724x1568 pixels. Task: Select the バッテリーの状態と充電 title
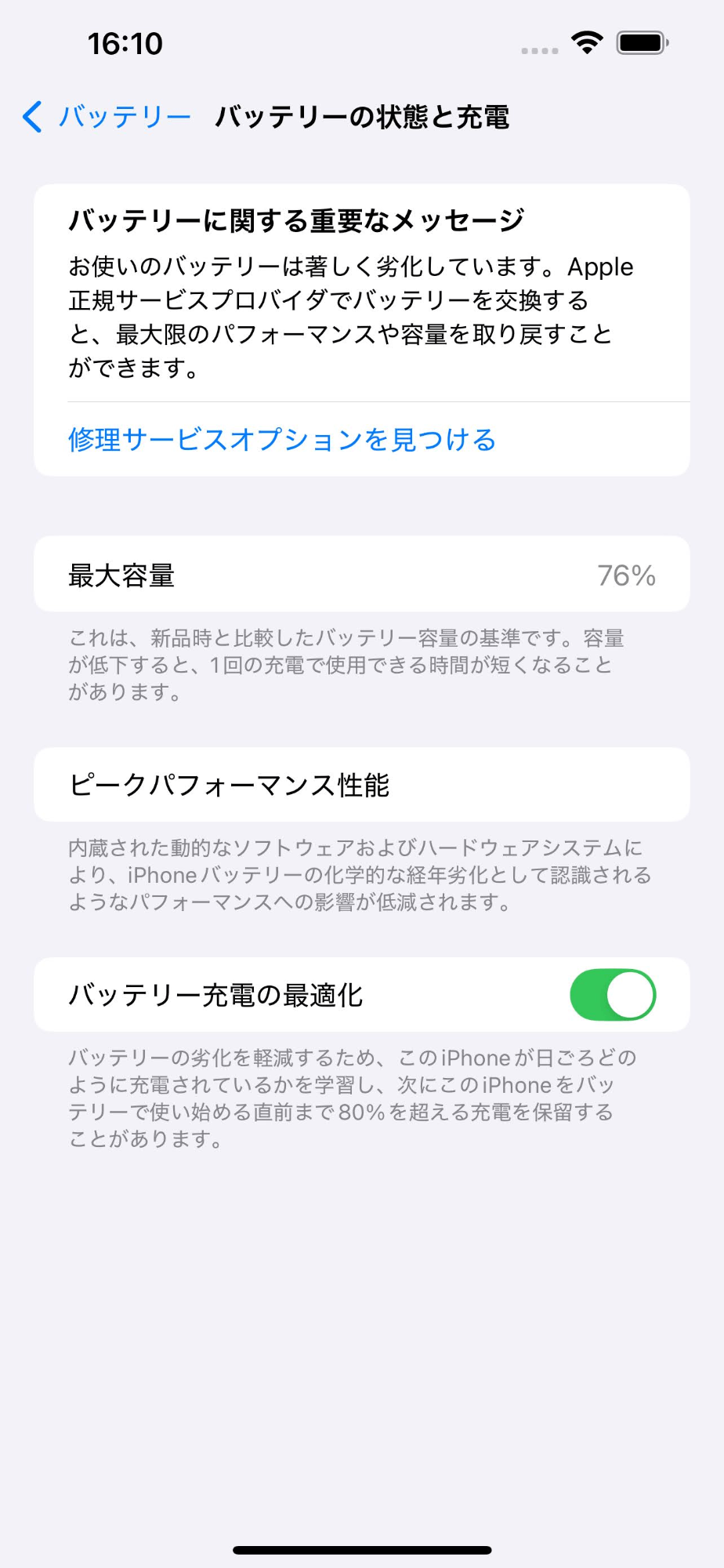363,118
